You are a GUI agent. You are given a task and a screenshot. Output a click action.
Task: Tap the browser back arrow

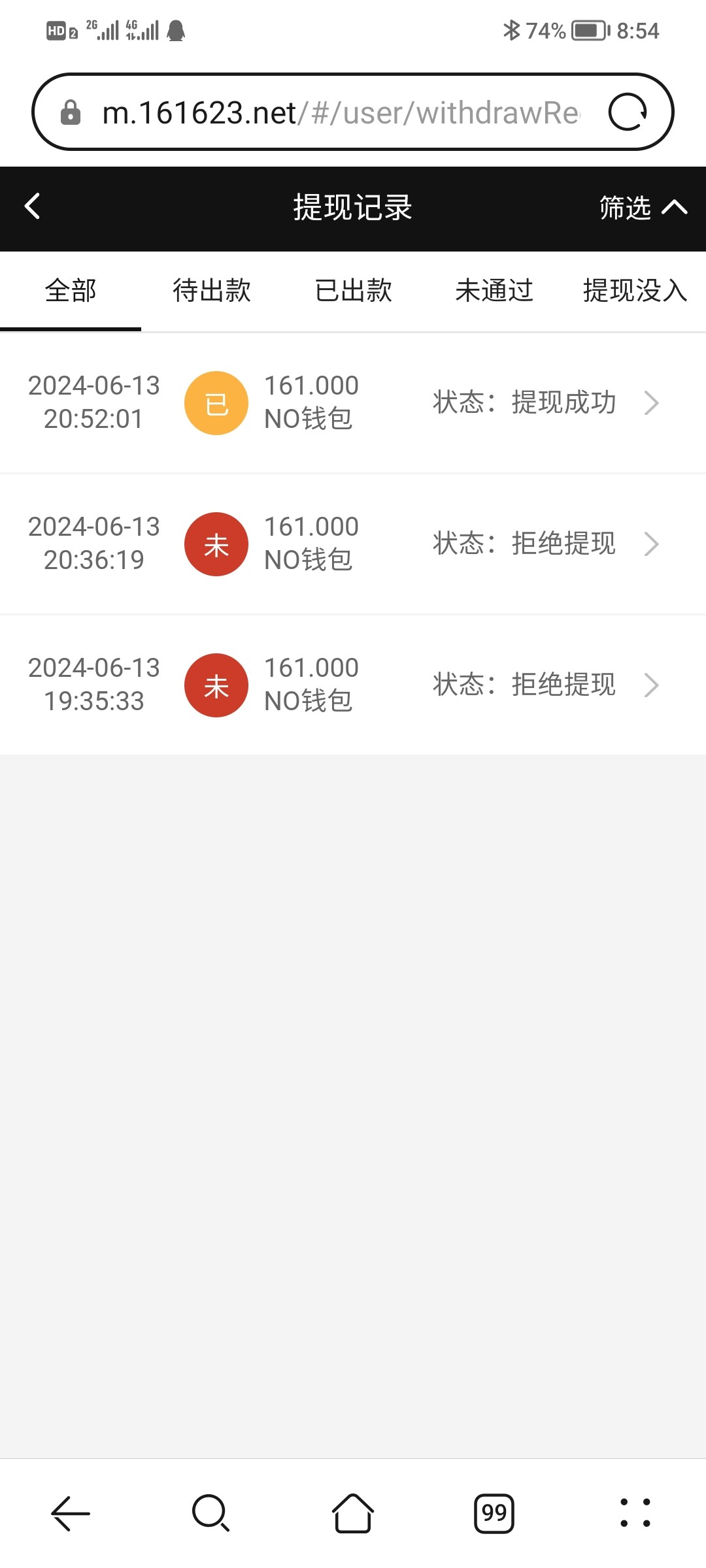[71, 1513]
